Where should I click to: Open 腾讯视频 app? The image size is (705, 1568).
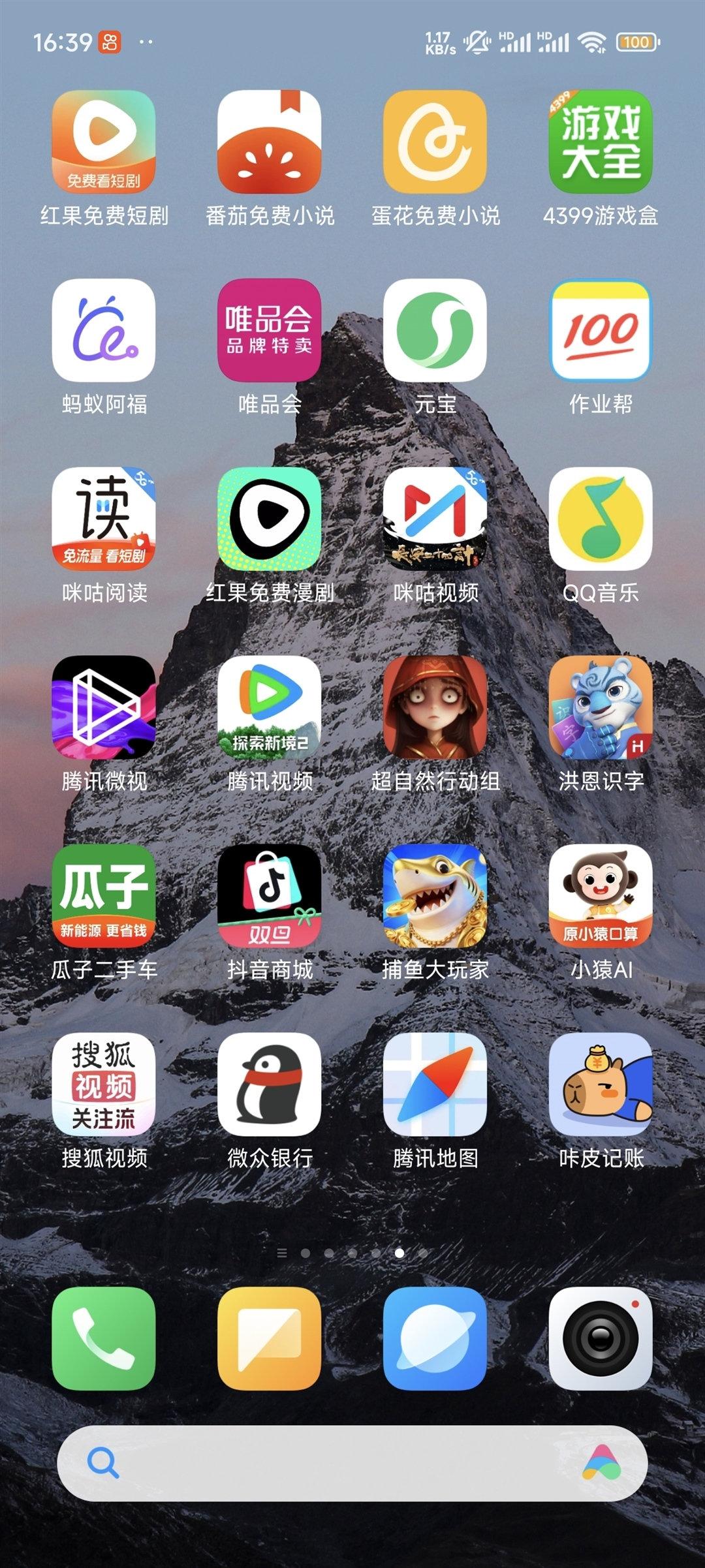[269, 707]
